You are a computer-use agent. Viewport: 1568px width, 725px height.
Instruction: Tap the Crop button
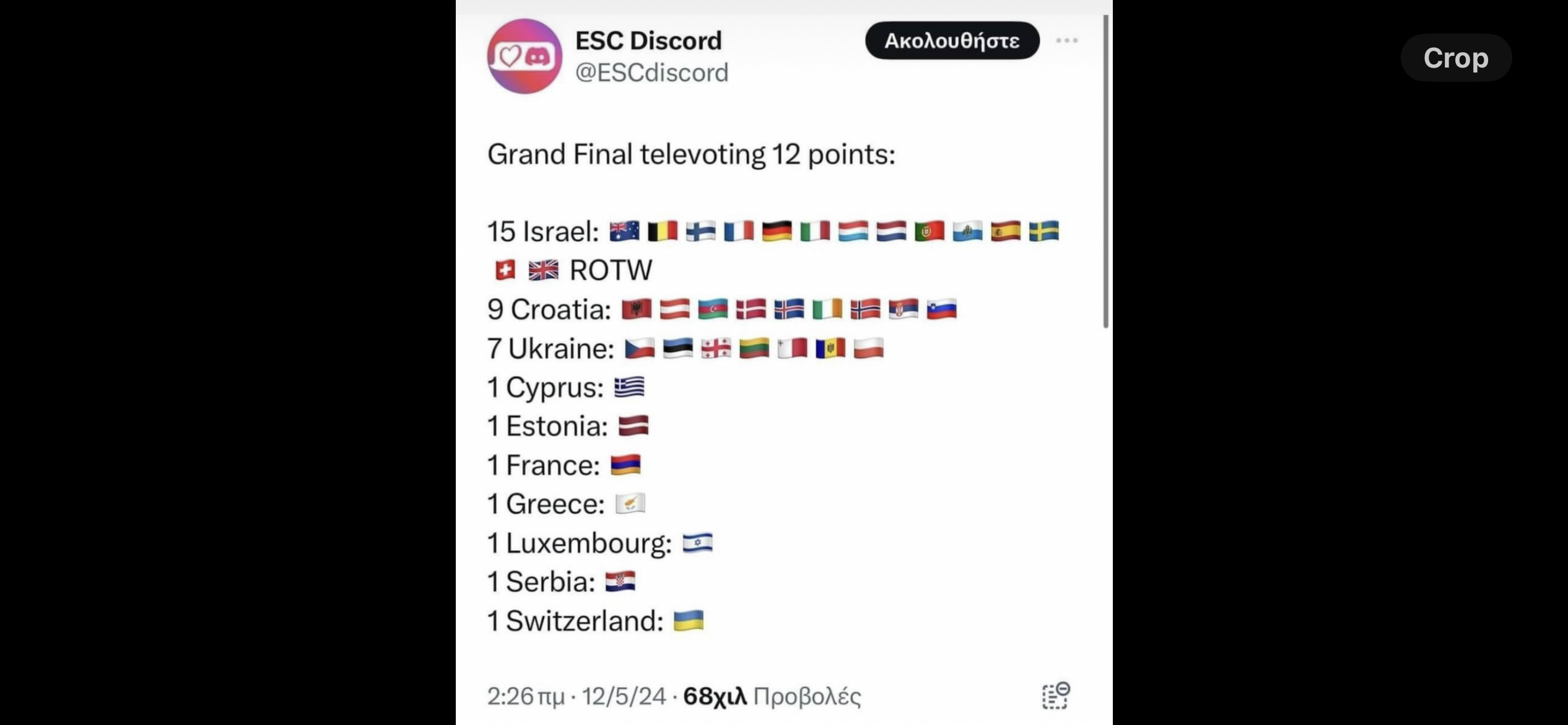coord(1455,58)
